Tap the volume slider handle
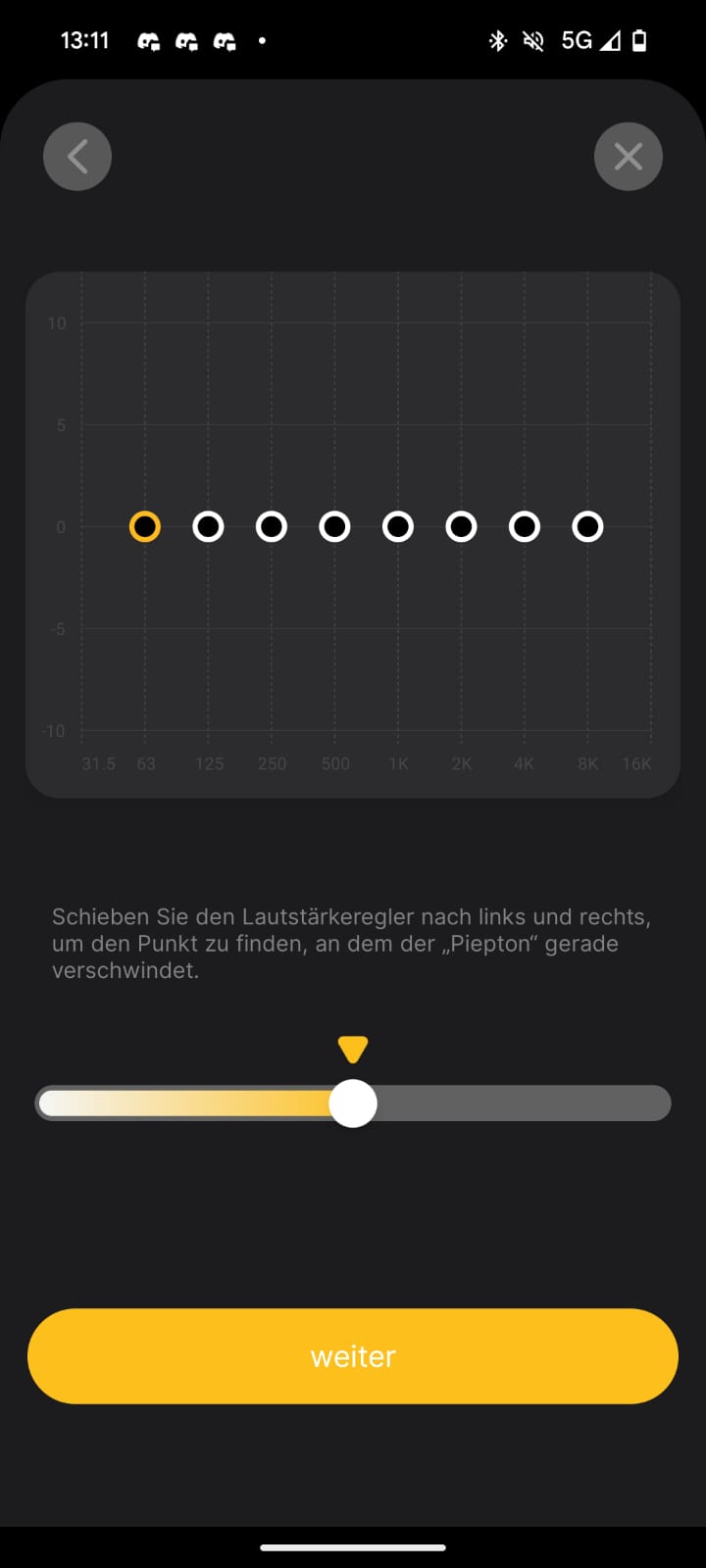 353,1103
